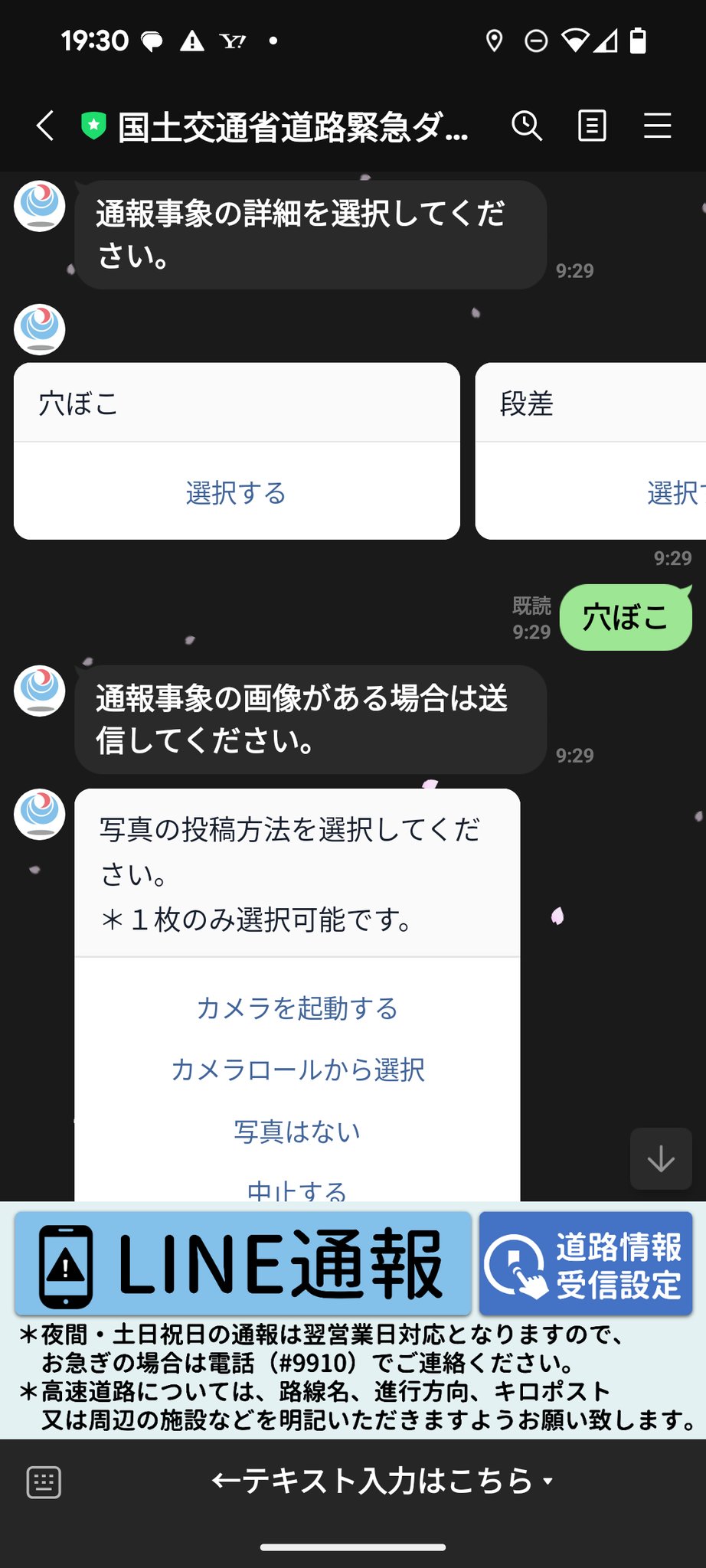The width and height of the screenshot is (706, 1568).
Task: Switch to keyboard input icon
Action: (x=44, y=1482)
